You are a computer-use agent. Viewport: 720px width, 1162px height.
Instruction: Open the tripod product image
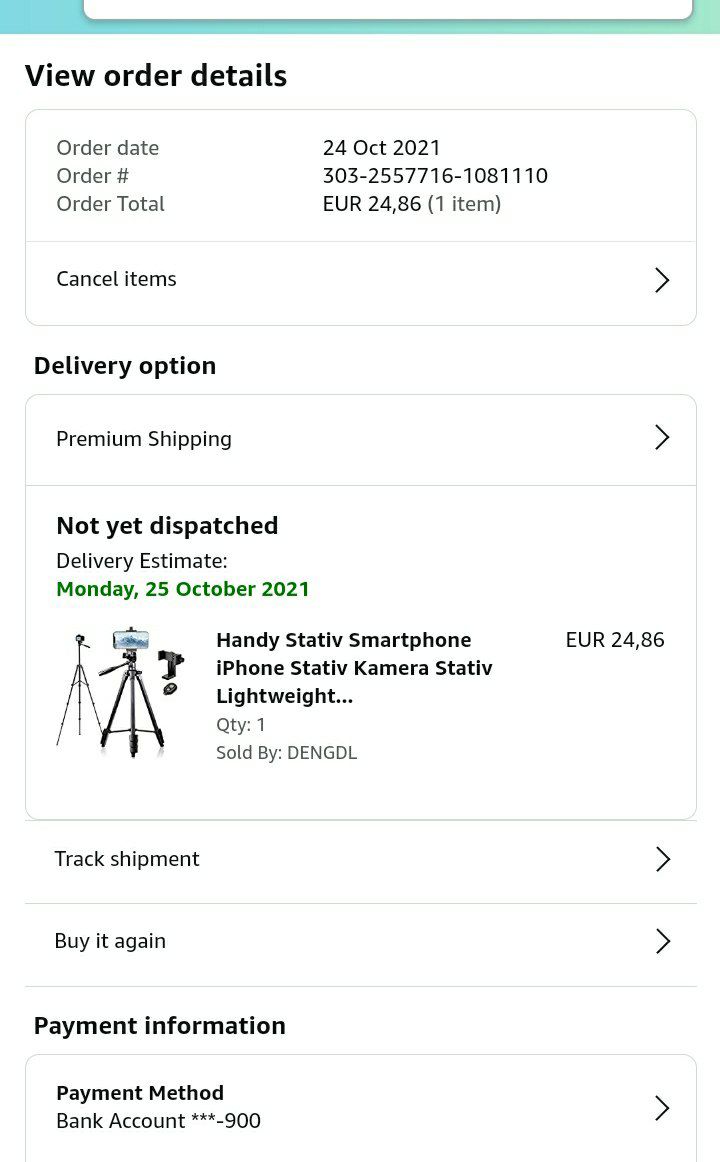[x=121, y=692]
